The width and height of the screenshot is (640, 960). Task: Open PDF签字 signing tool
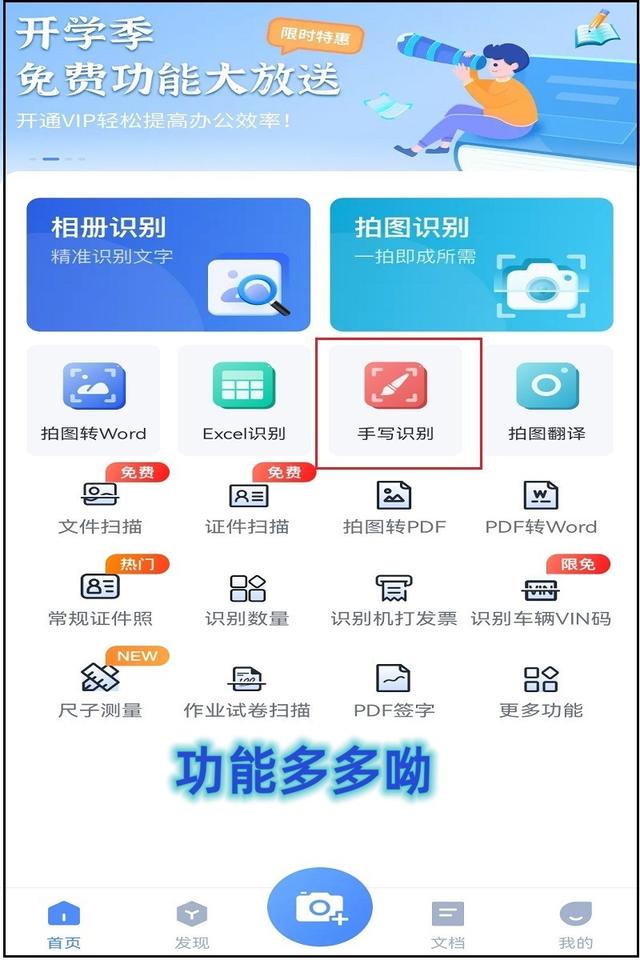(x=394, y=691)
